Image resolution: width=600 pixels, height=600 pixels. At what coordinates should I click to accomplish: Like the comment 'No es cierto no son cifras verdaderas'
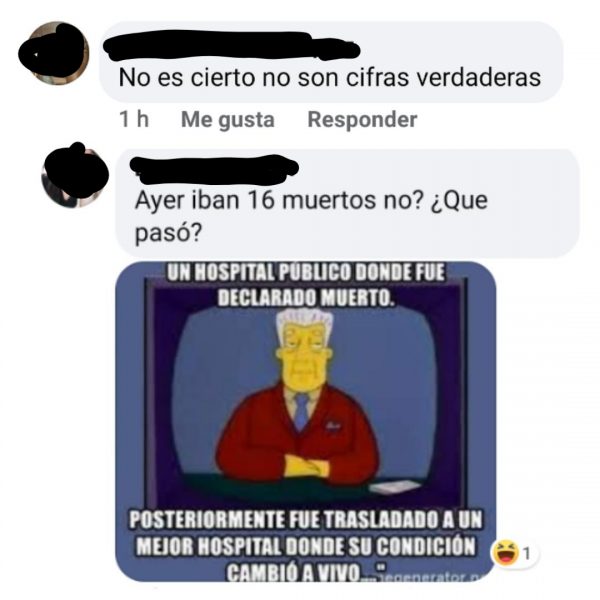pos(227,120)
